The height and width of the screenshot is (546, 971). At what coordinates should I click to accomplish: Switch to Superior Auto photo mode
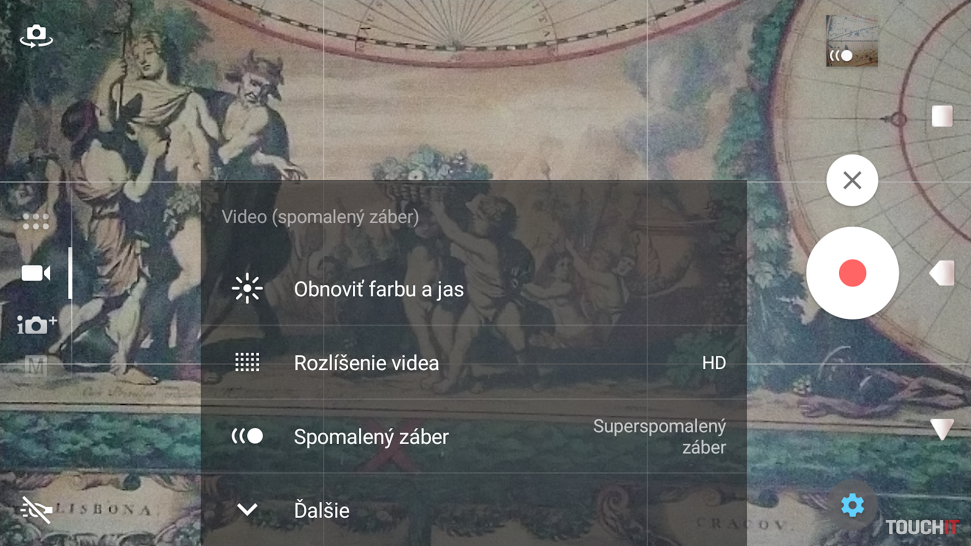click(x=36, y=324)
